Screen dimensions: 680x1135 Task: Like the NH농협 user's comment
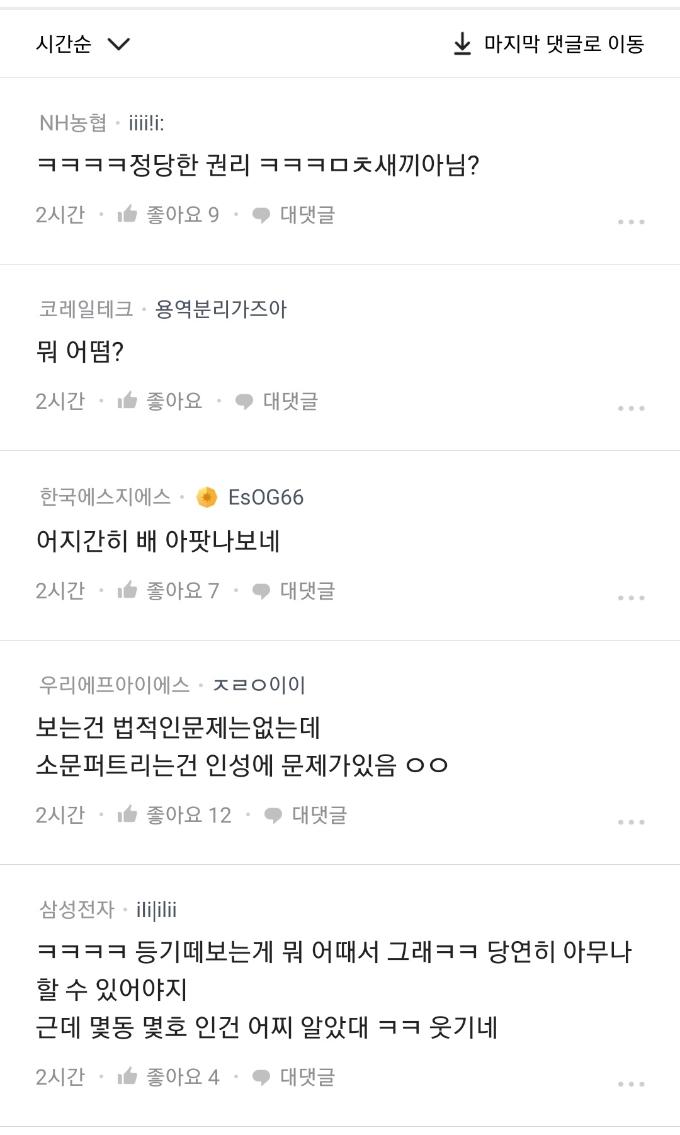click(x=167, y=214)
